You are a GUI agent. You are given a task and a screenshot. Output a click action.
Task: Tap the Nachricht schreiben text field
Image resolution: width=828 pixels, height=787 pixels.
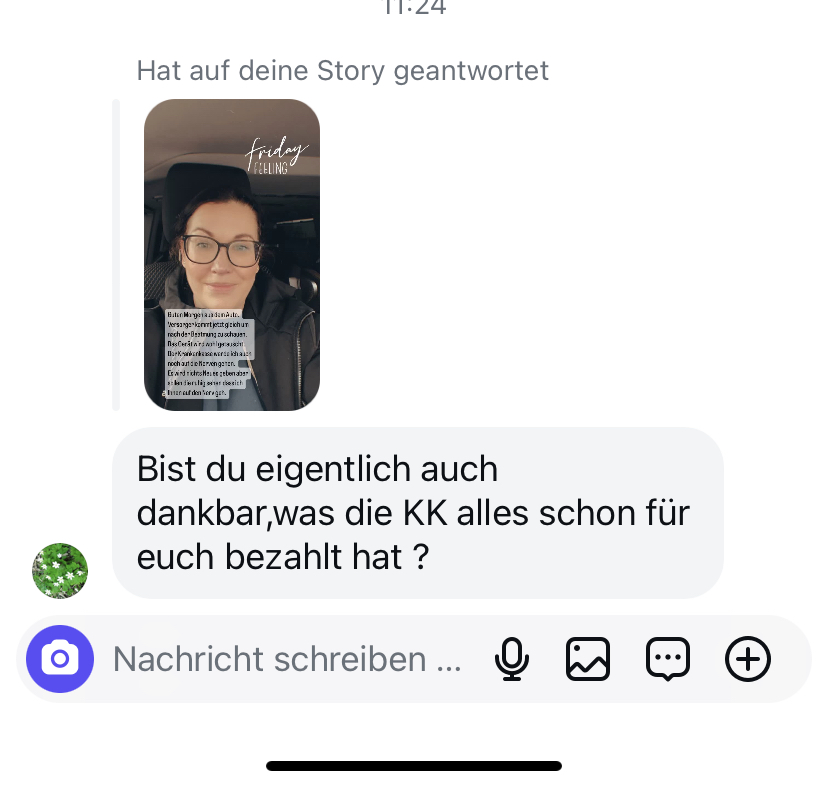287,659
